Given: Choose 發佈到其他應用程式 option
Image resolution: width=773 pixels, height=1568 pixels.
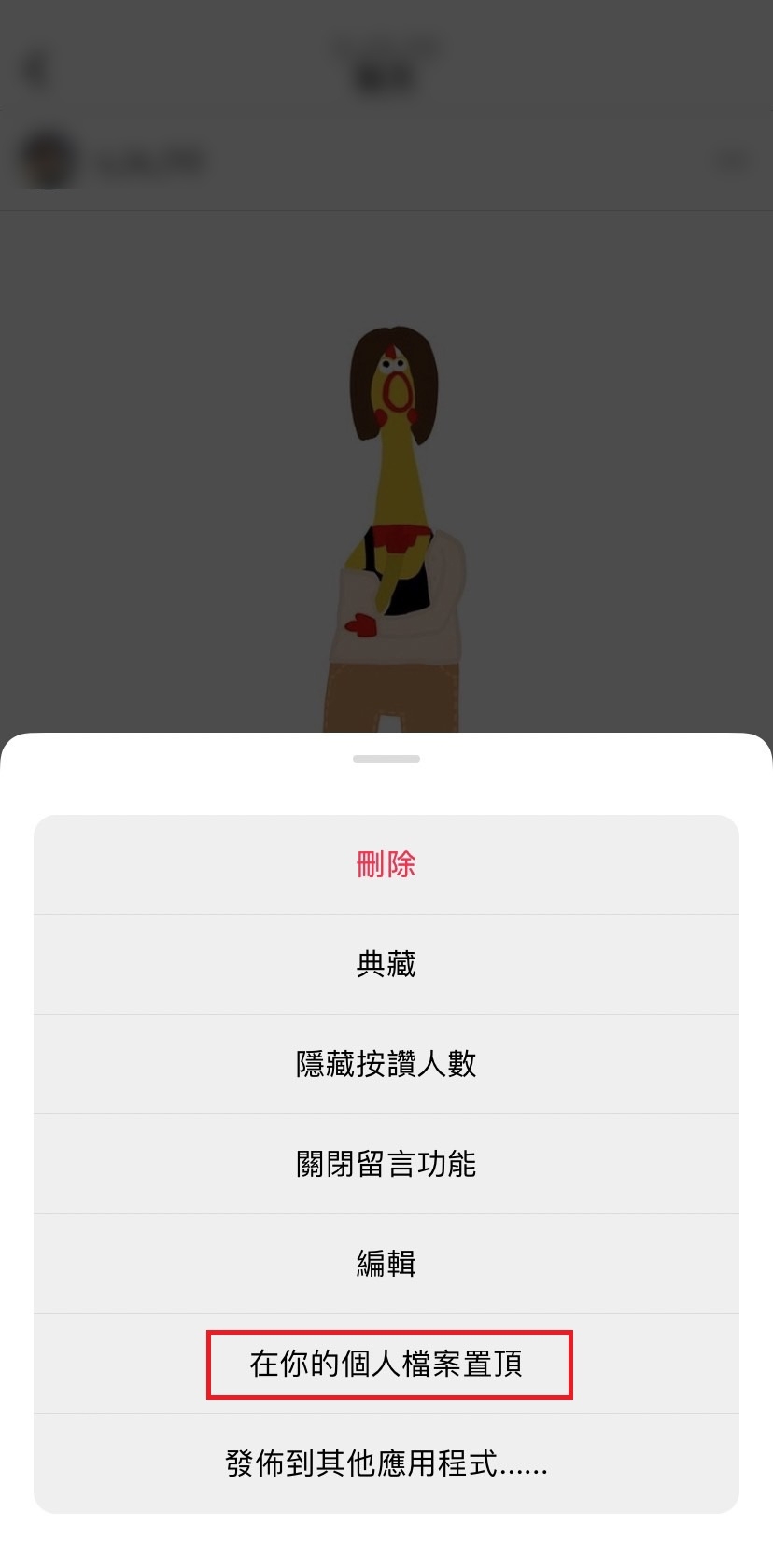Looking at the screenshot, I should click(386, 1463).
